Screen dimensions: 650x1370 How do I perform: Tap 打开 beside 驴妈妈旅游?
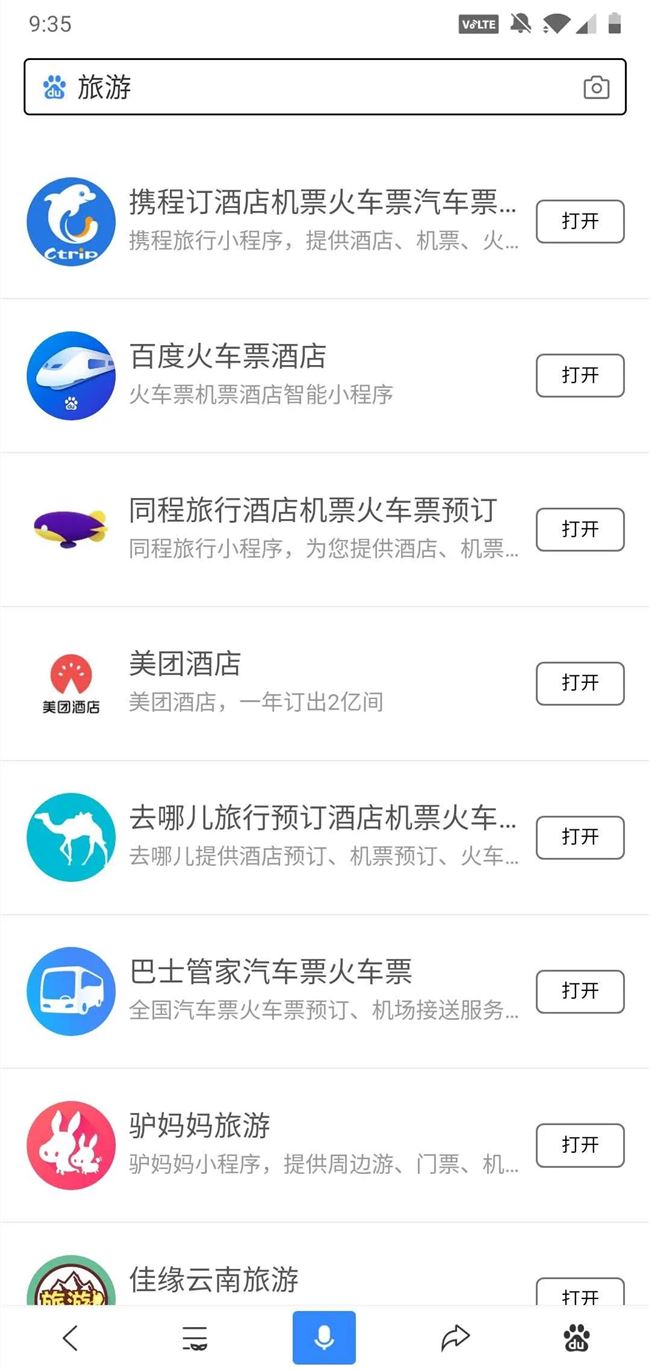click(x=580, y=1146)
